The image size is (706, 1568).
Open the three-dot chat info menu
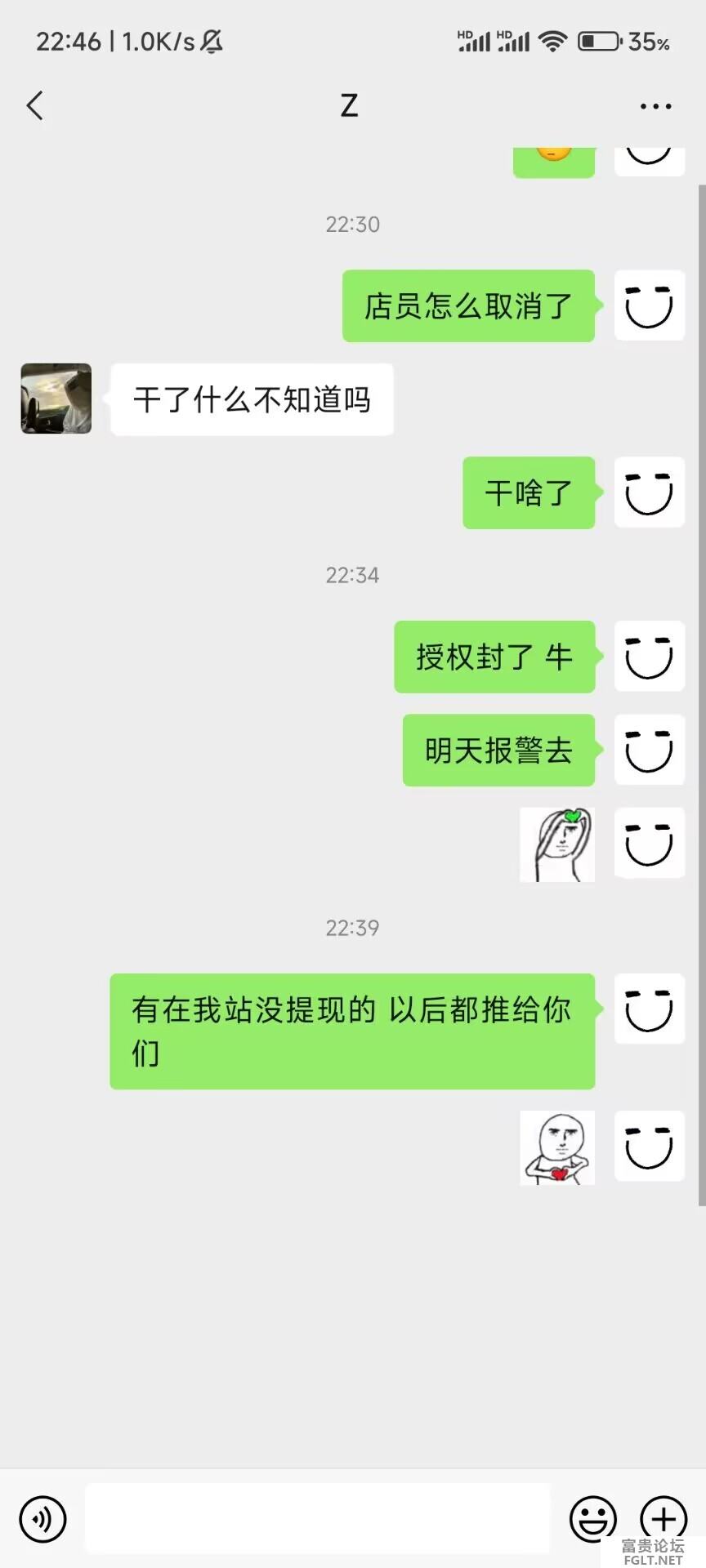pos(655,106)
